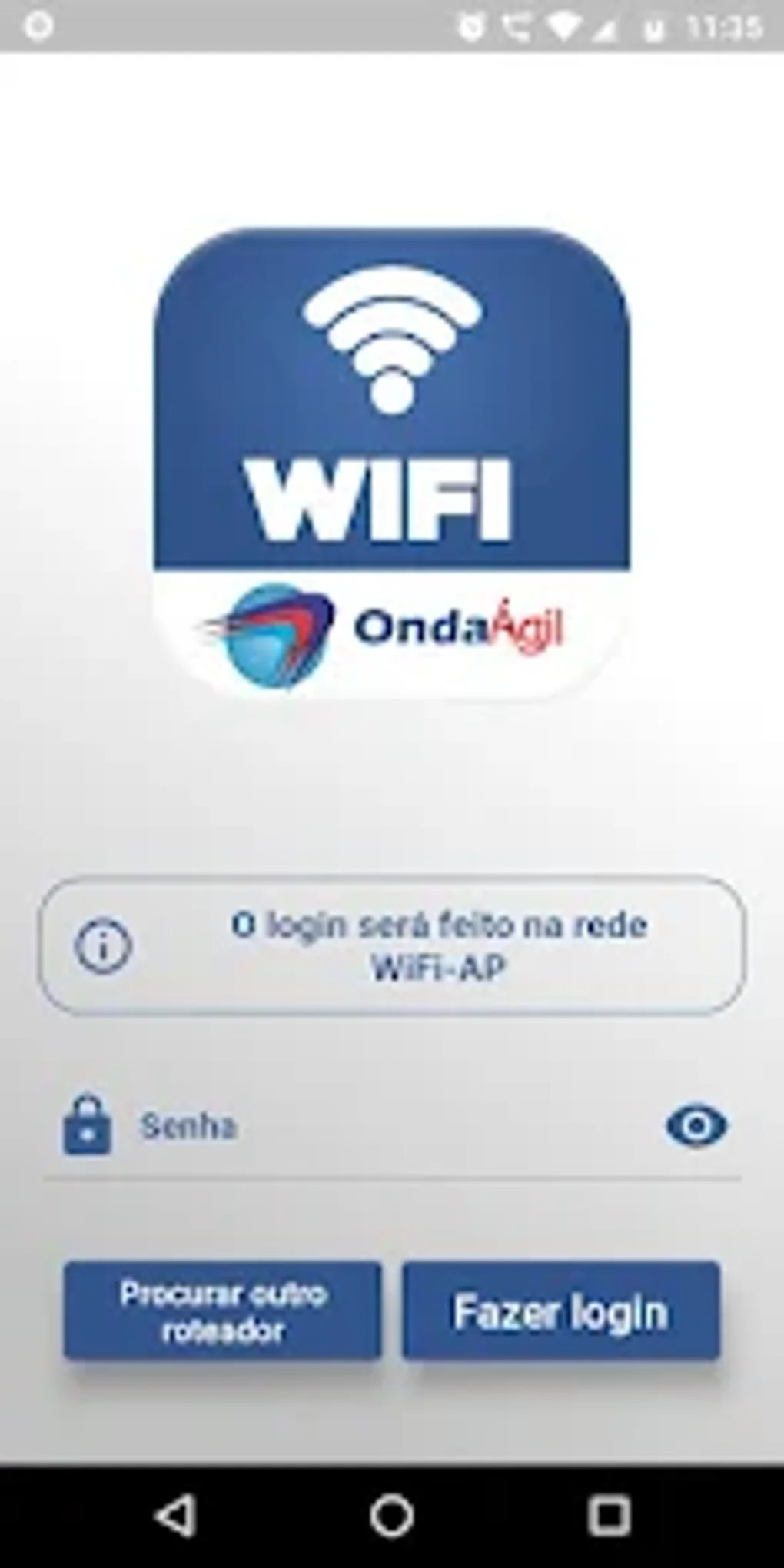784x1568 pixels.
Task: Tap Procurar outro roteador button
Action: 222,1311
